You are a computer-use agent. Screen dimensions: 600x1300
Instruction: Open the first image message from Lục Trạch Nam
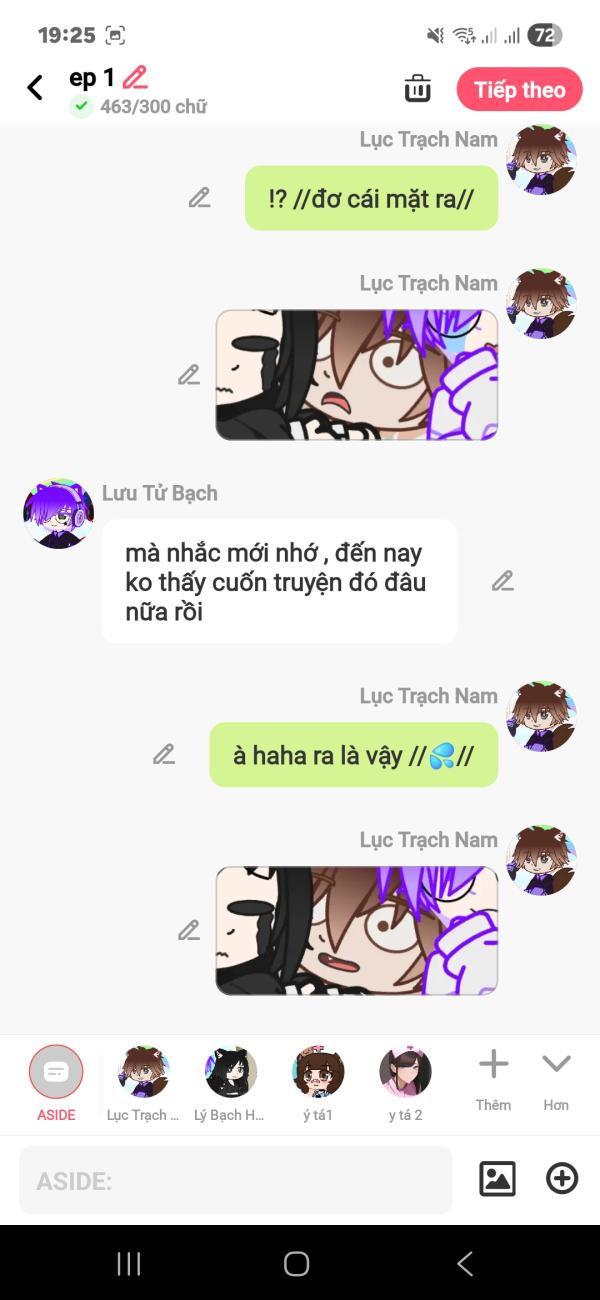pyautogui.click(x=357, y=375)
